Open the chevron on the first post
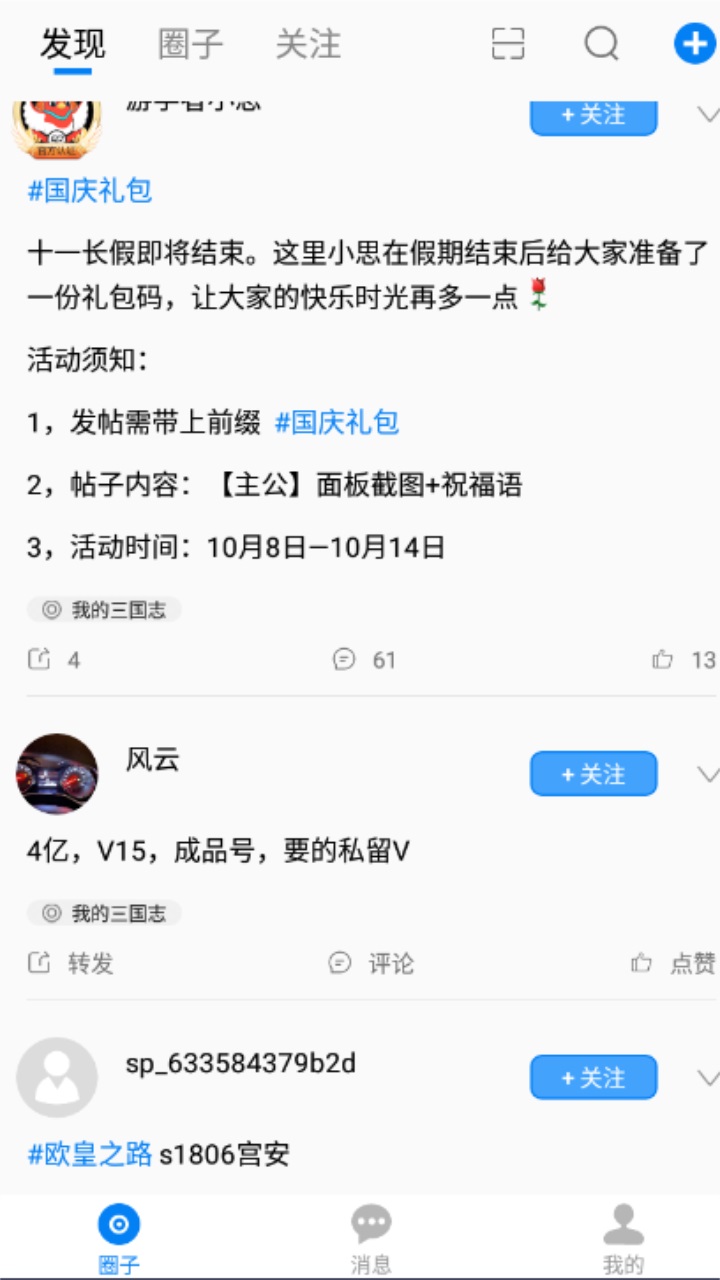The width and height of the screenshot is (720, 1280). [x=708, y=115]
